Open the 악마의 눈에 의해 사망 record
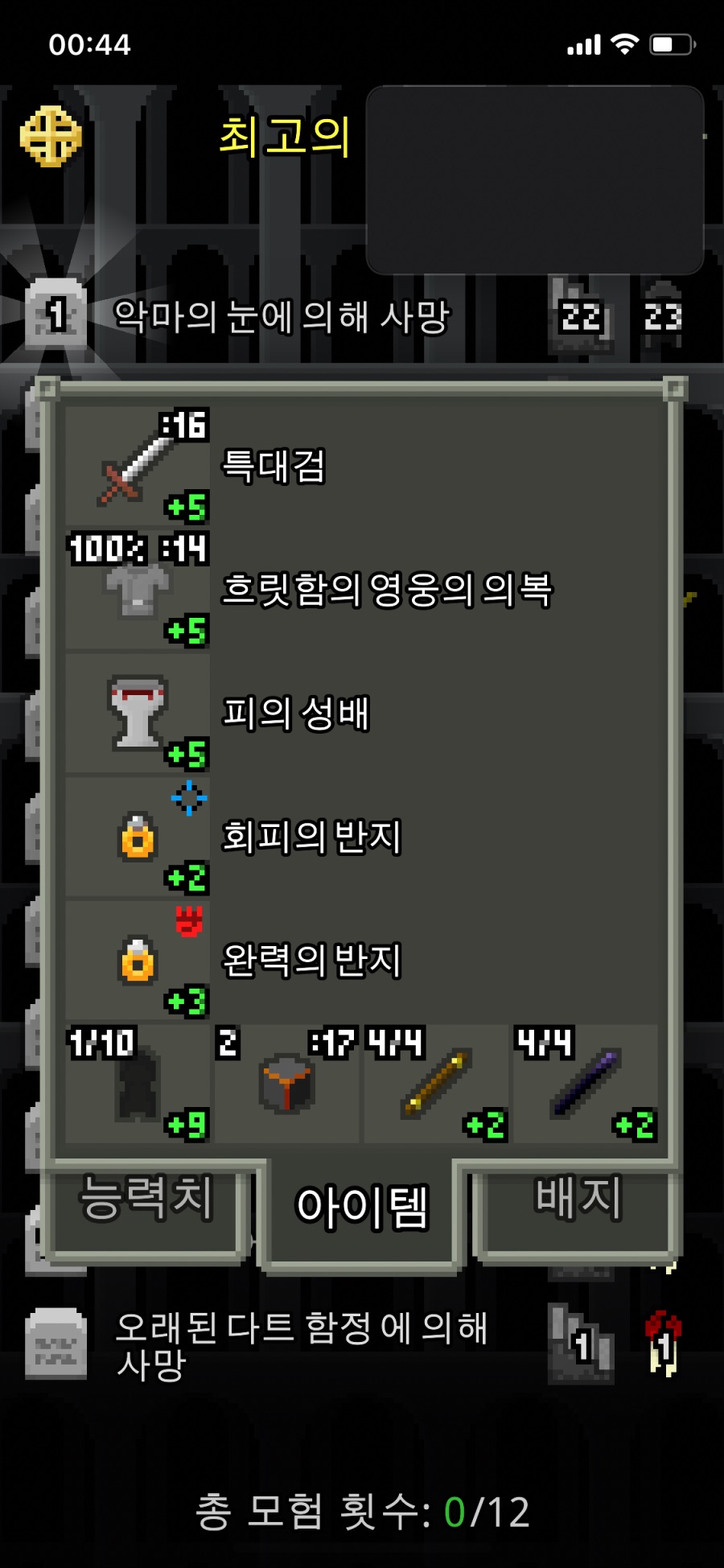724x1568 pixels. coord(282,316)
